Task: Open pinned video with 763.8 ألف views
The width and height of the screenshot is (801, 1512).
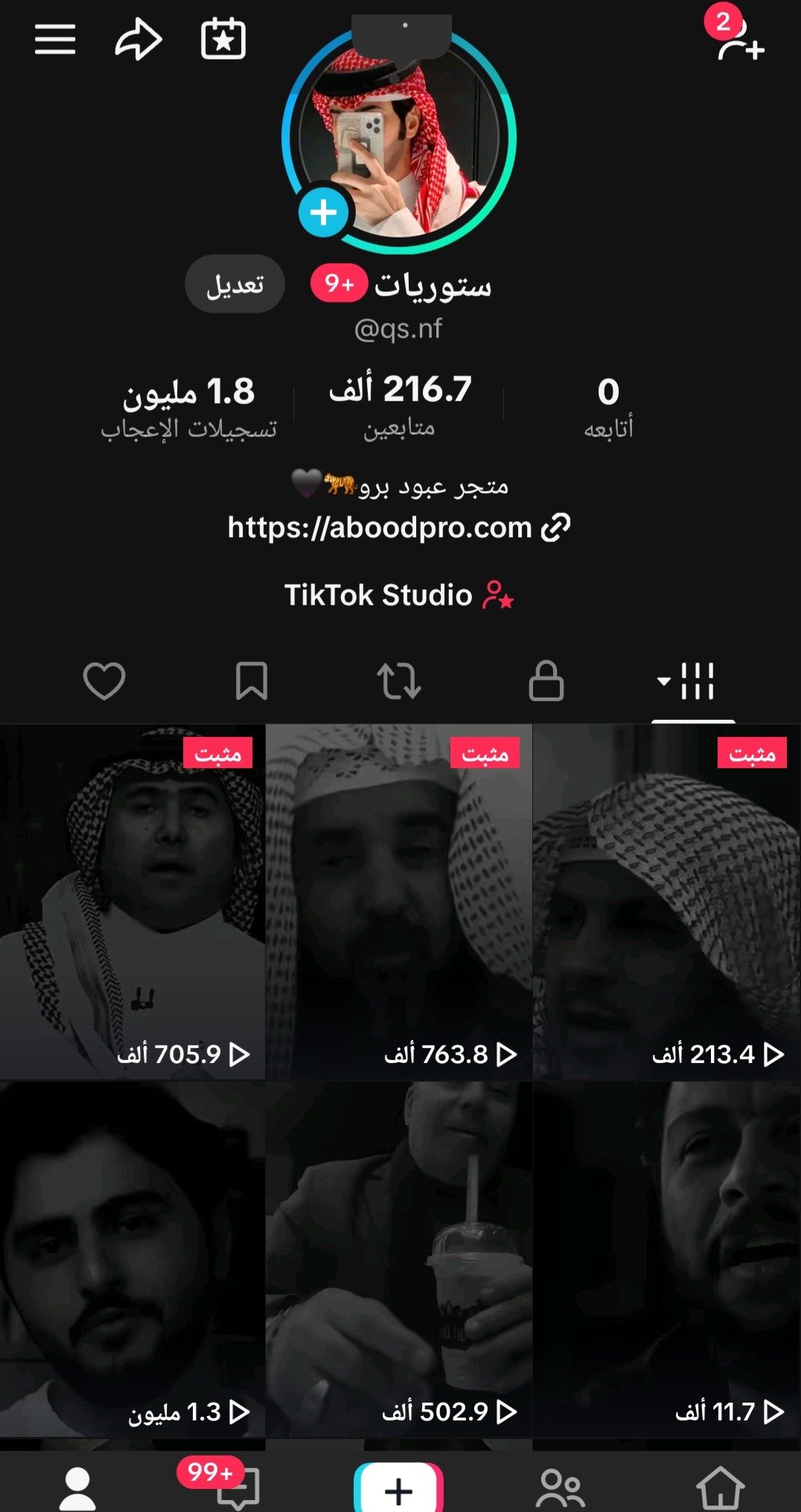Action: [399, 901]
